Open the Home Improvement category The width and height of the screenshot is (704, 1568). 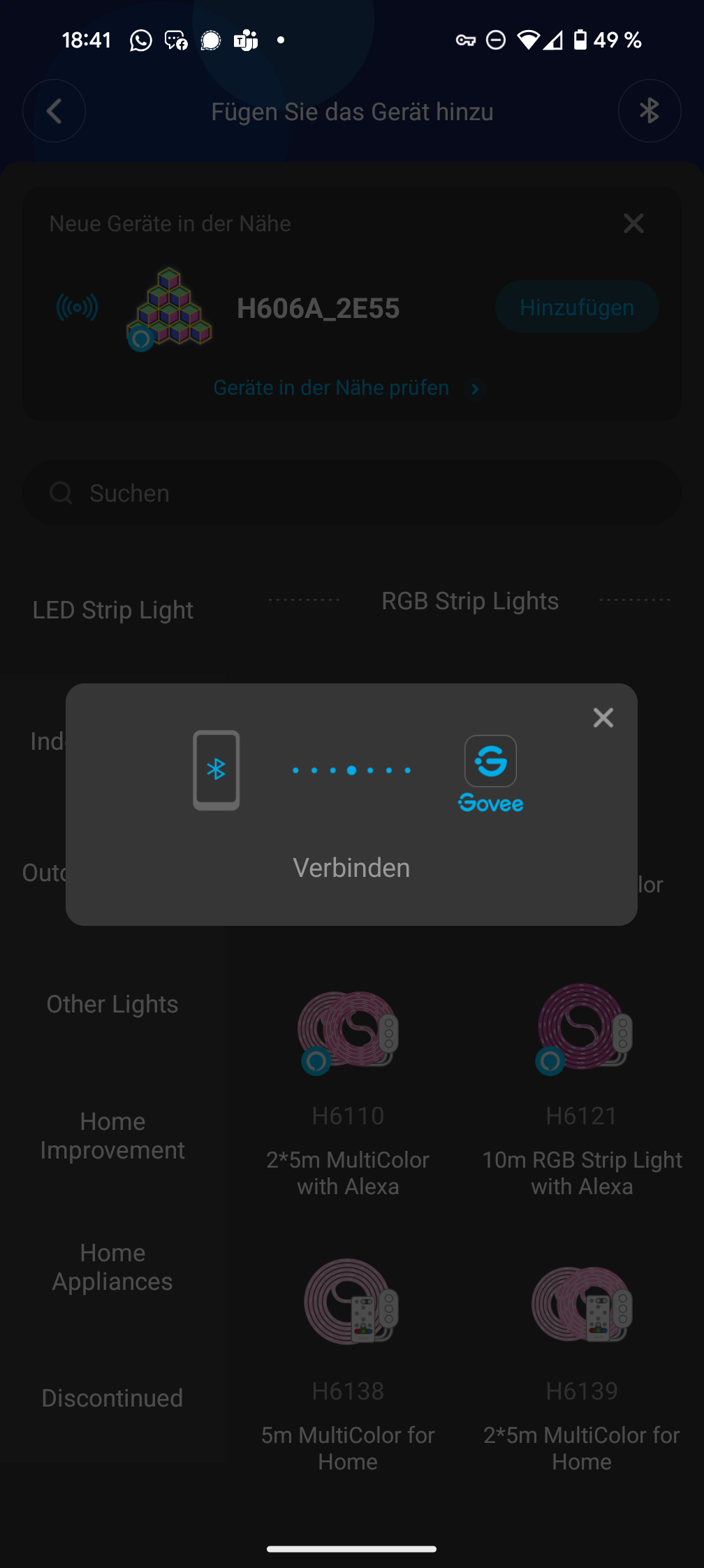click(x=112, y=1135)
